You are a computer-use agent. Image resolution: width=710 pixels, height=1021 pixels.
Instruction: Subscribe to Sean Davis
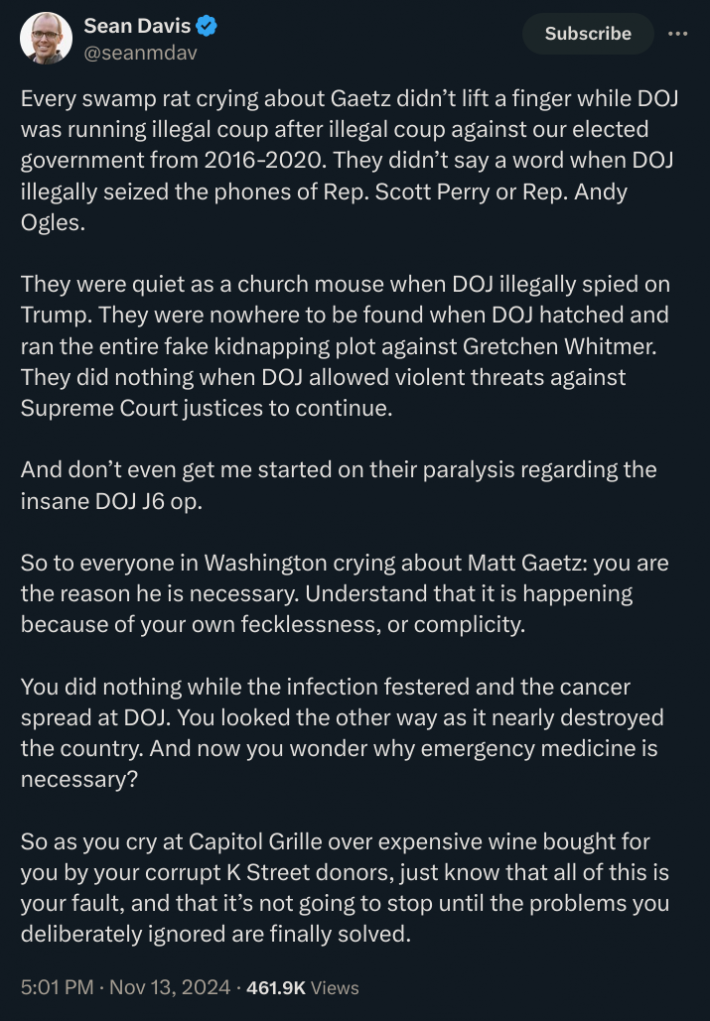point(587,33)
